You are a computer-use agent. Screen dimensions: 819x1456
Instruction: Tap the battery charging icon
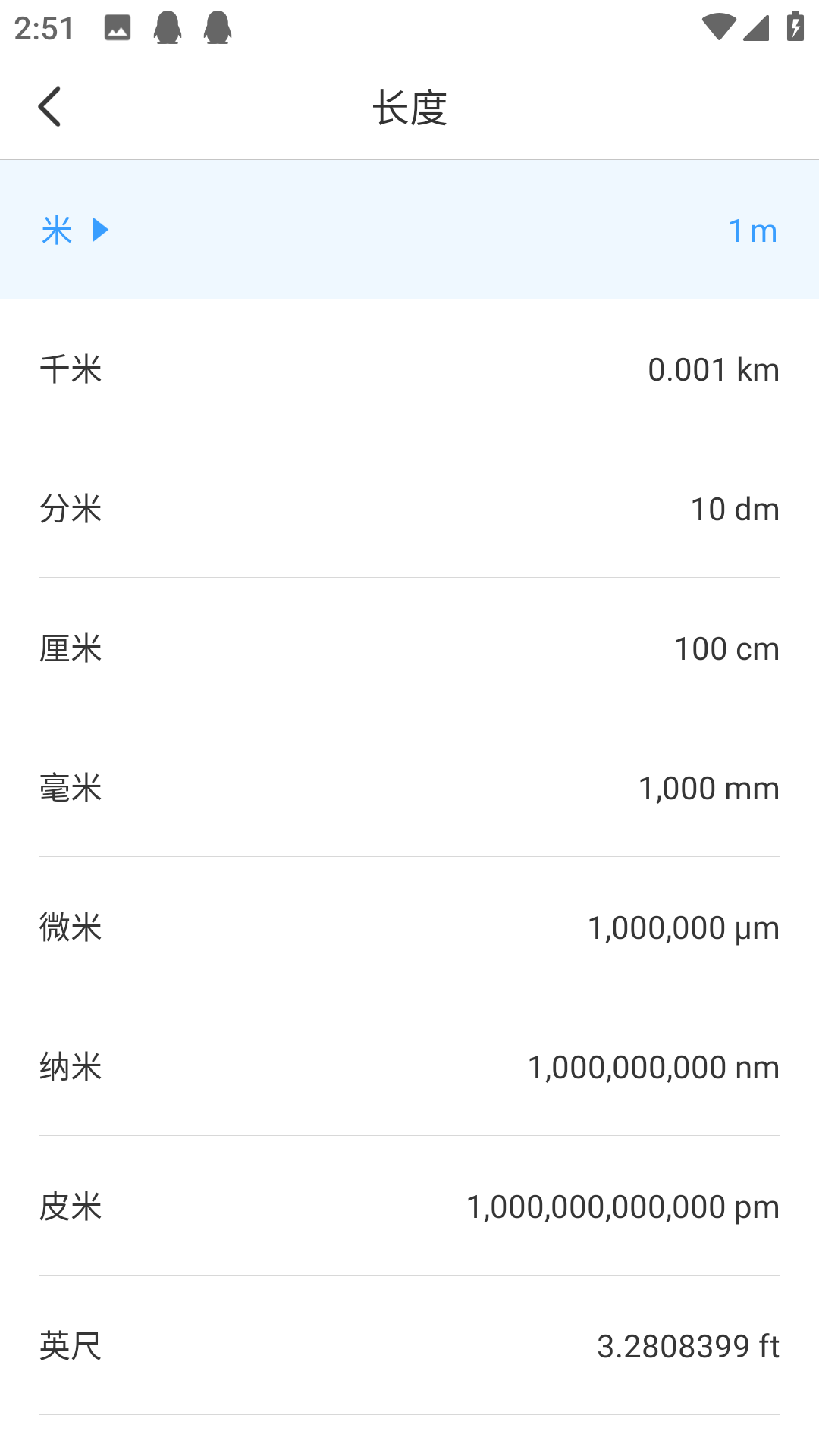[x=793, y=29]
